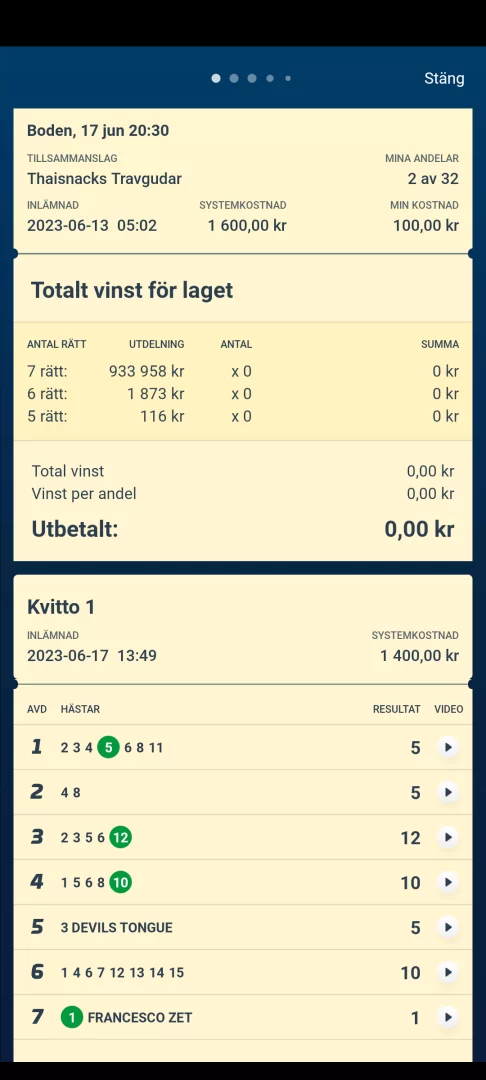Image resolution: width=486 pixels, height=1080 pixels.
Task: Watch the race 3 video
Action: pyautogui.click(x=448, y=838)
